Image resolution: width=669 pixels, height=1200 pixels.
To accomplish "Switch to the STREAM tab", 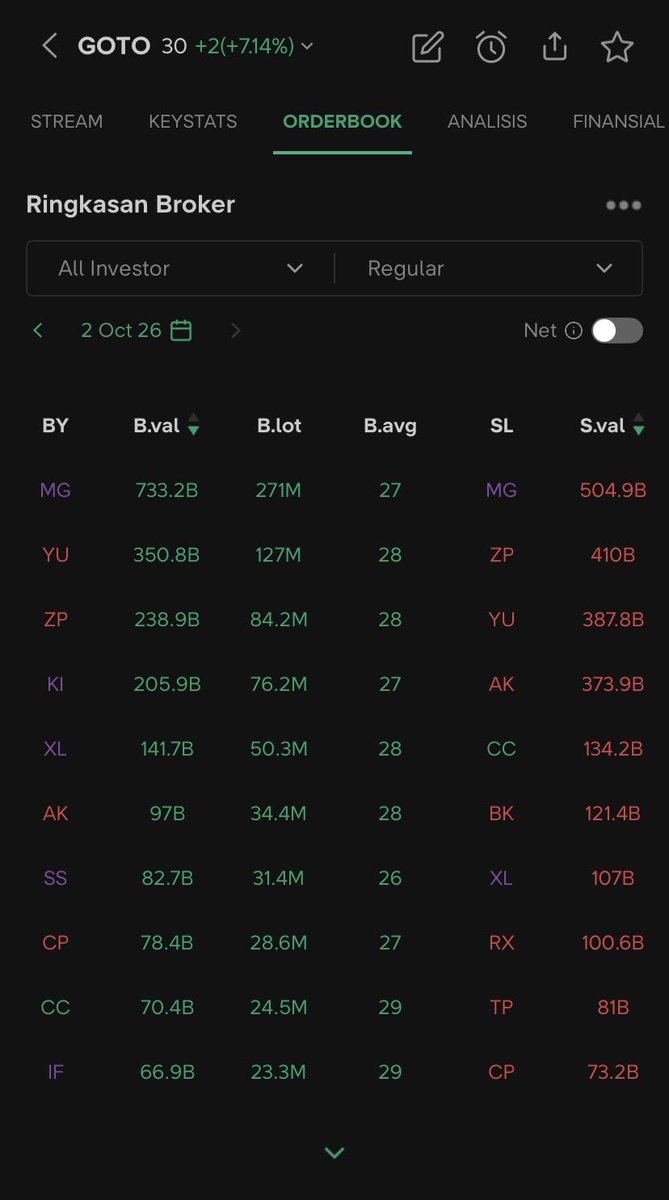I will click(66, 121).
